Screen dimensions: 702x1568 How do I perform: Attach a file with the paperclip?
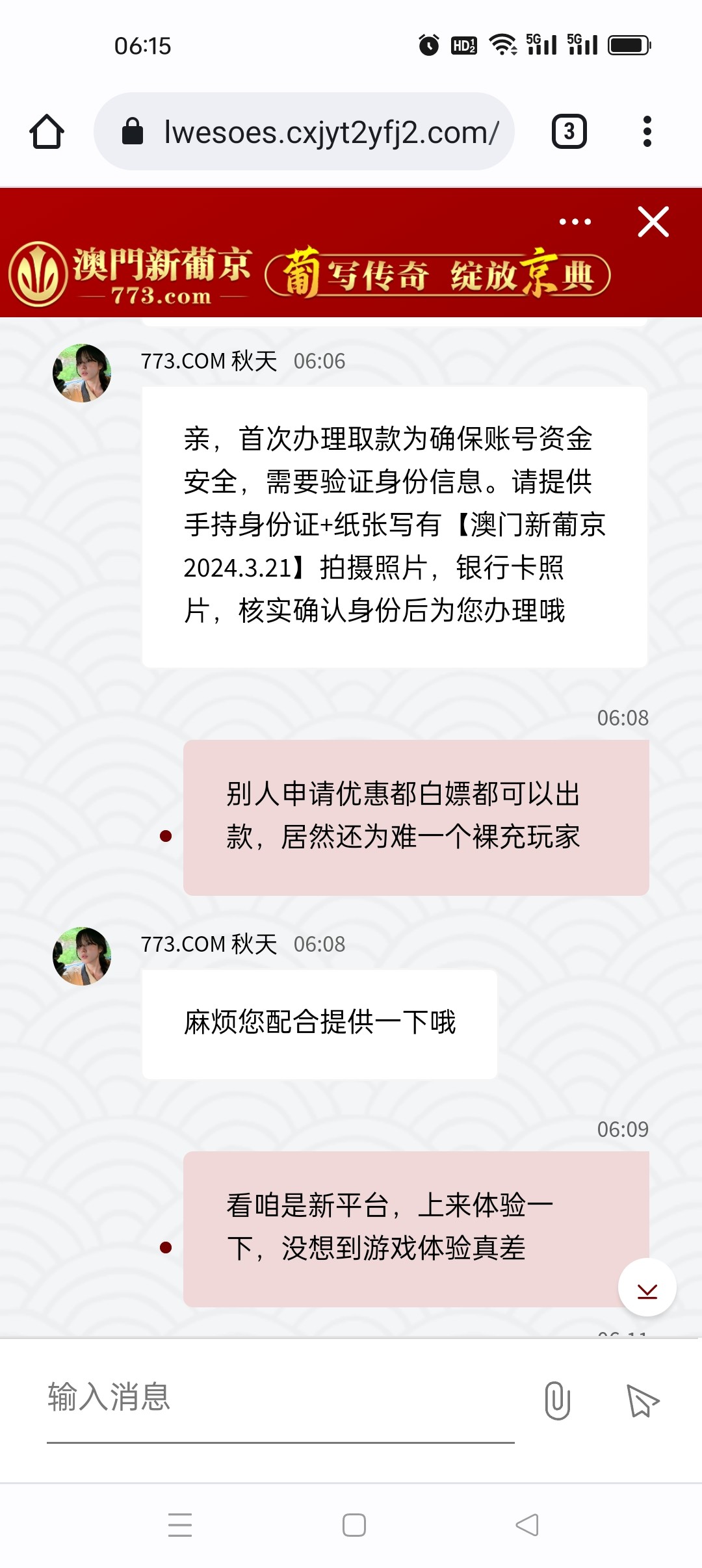tap(557, 1400)
